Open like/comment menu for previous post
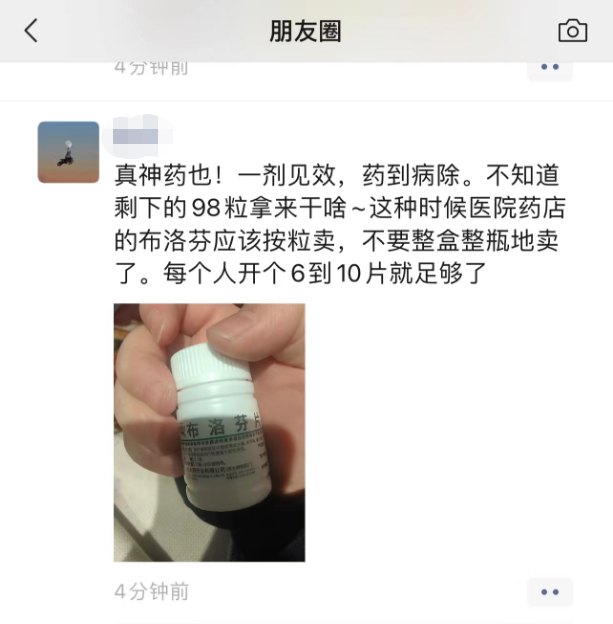Image resolution: width=613 pixels, height=624 pixels. (549, 67)
